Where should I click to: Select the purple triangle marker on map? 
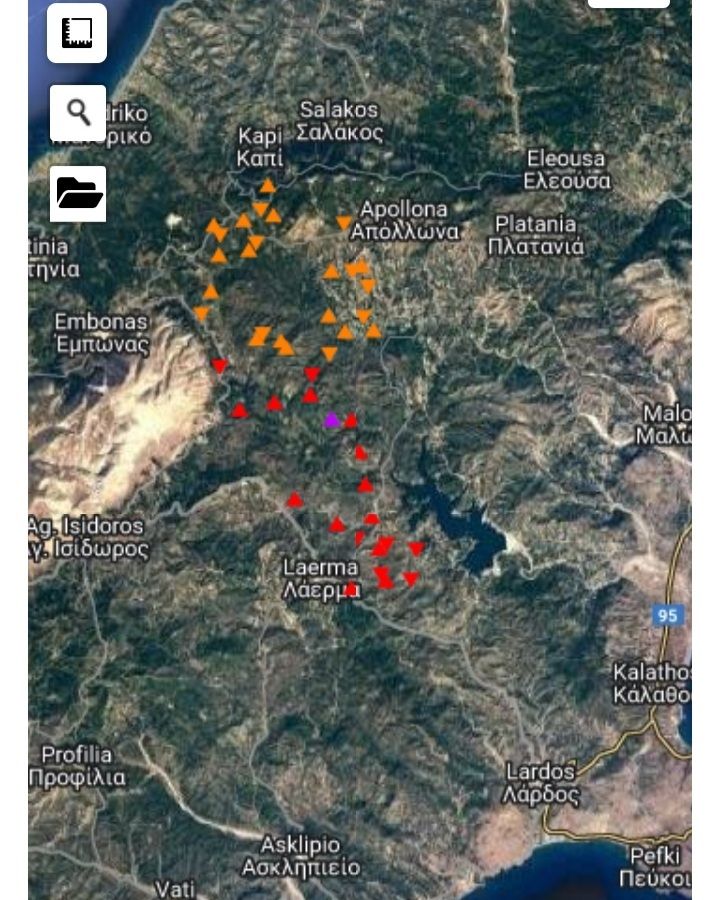click(x=332, y=420)
